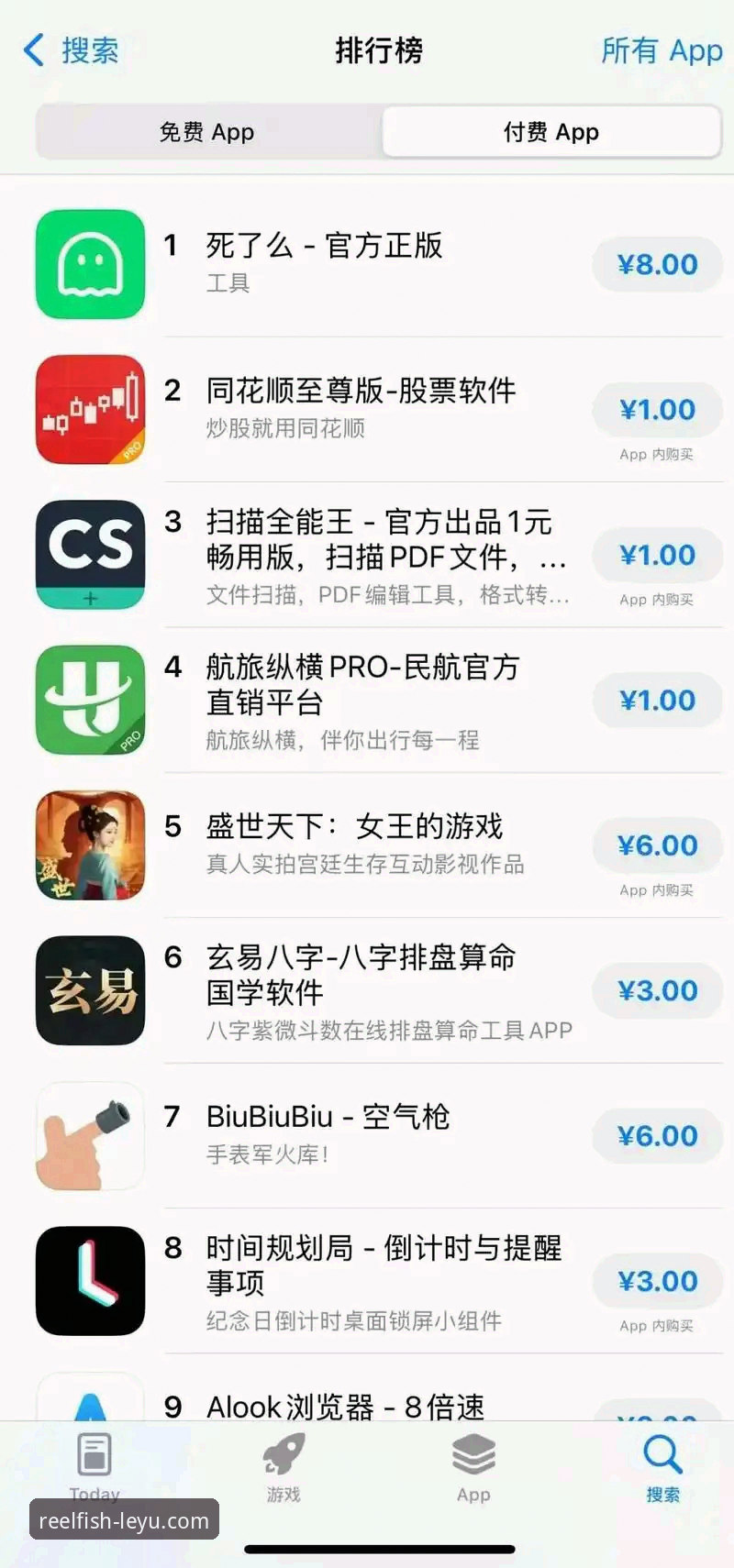Switch to the 游戏 tab
Screen dimensions: 734x1568
point(284,1465)
